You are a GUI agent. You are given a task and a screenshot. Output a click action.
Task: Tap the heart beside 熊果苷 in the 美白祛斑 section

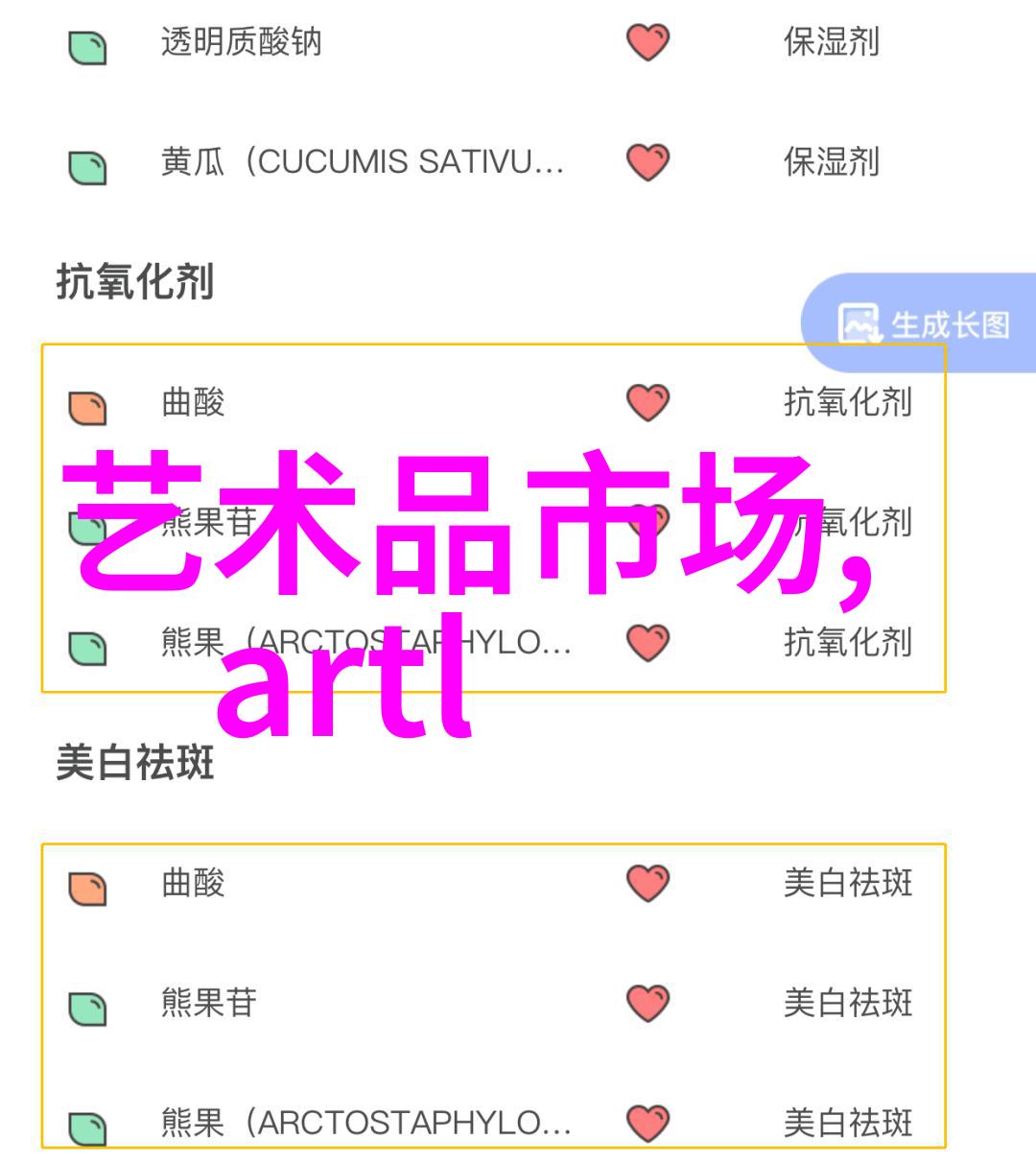pos(647,1003)
